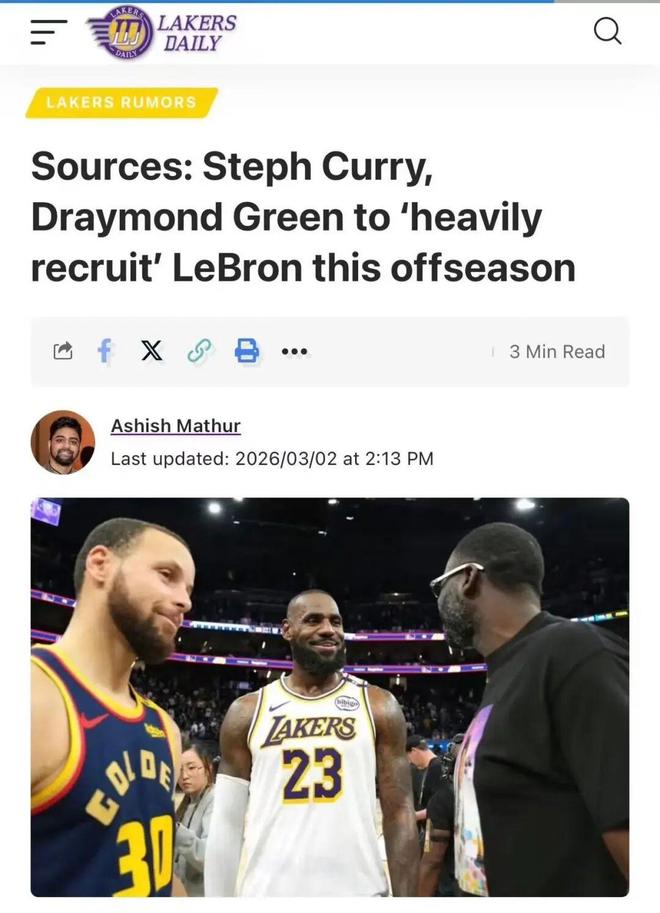Screen dimensions: 660x913
Task: Open Ashish Mathur's author page
Action: point(175,426)
